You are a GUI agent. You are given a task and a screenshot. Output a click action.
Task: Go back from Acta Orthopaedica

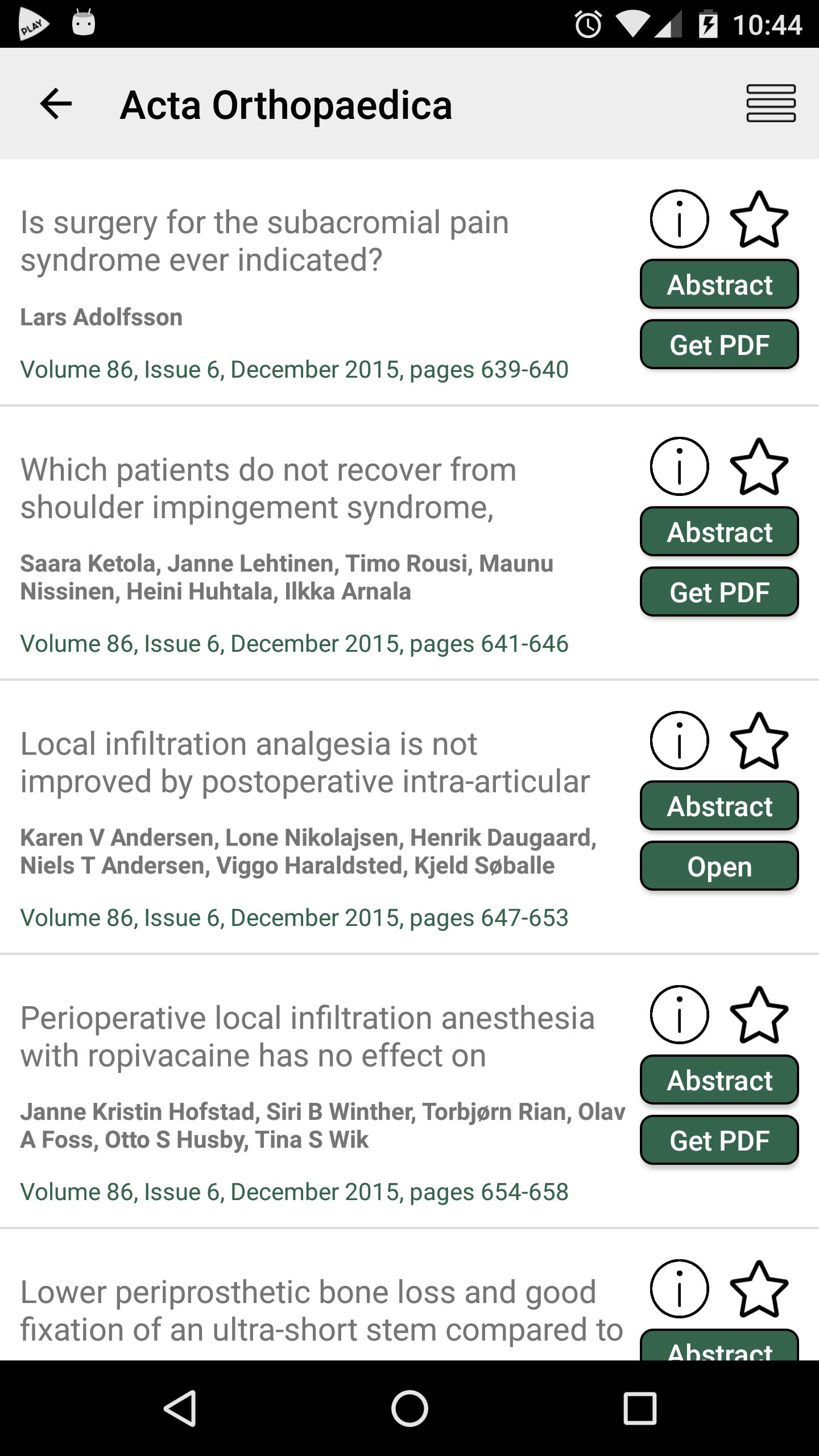pos(56,104)
